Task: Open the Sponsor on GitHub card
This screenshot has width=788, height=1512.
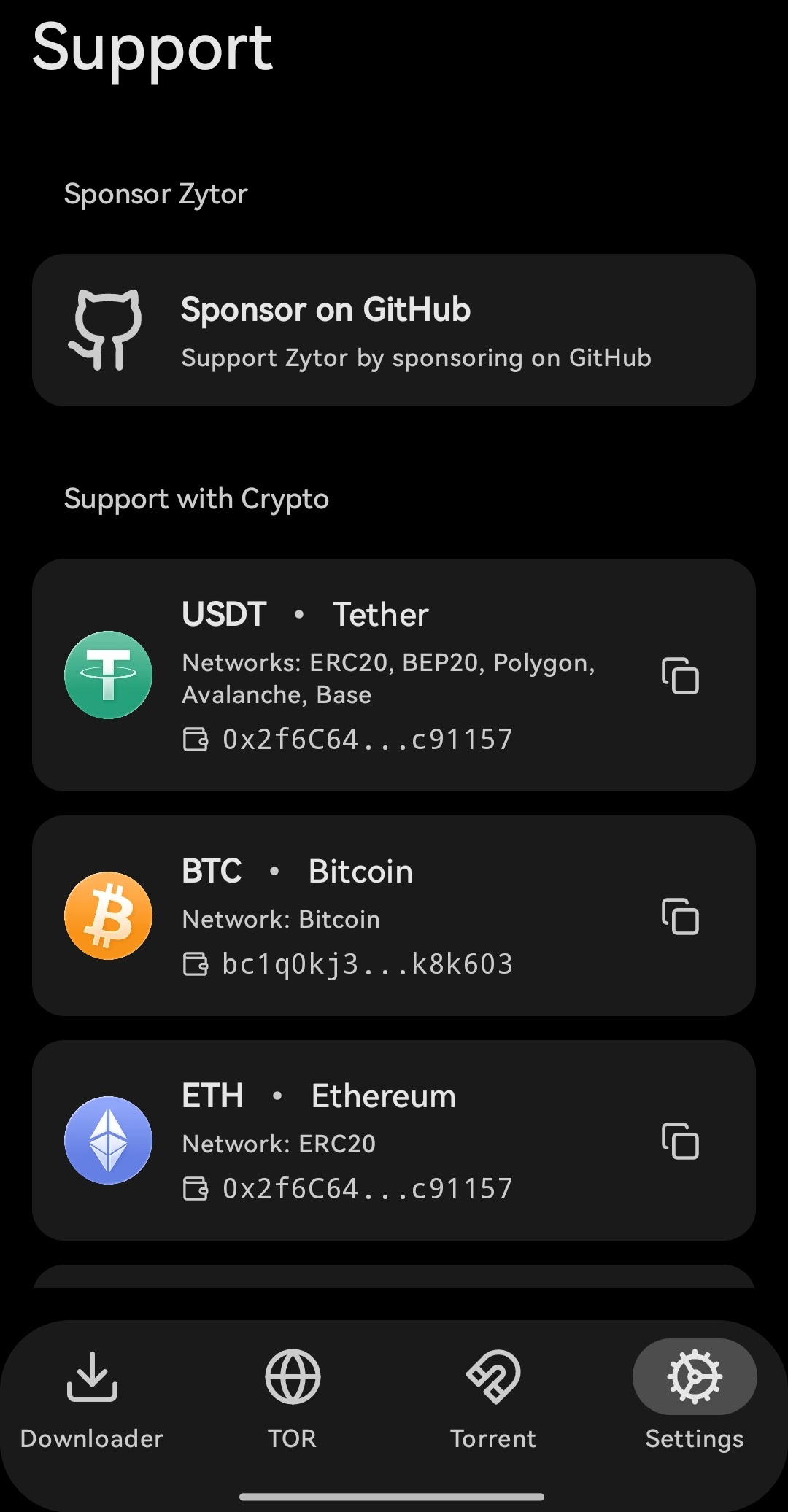Action: click(x=393, y=330)
